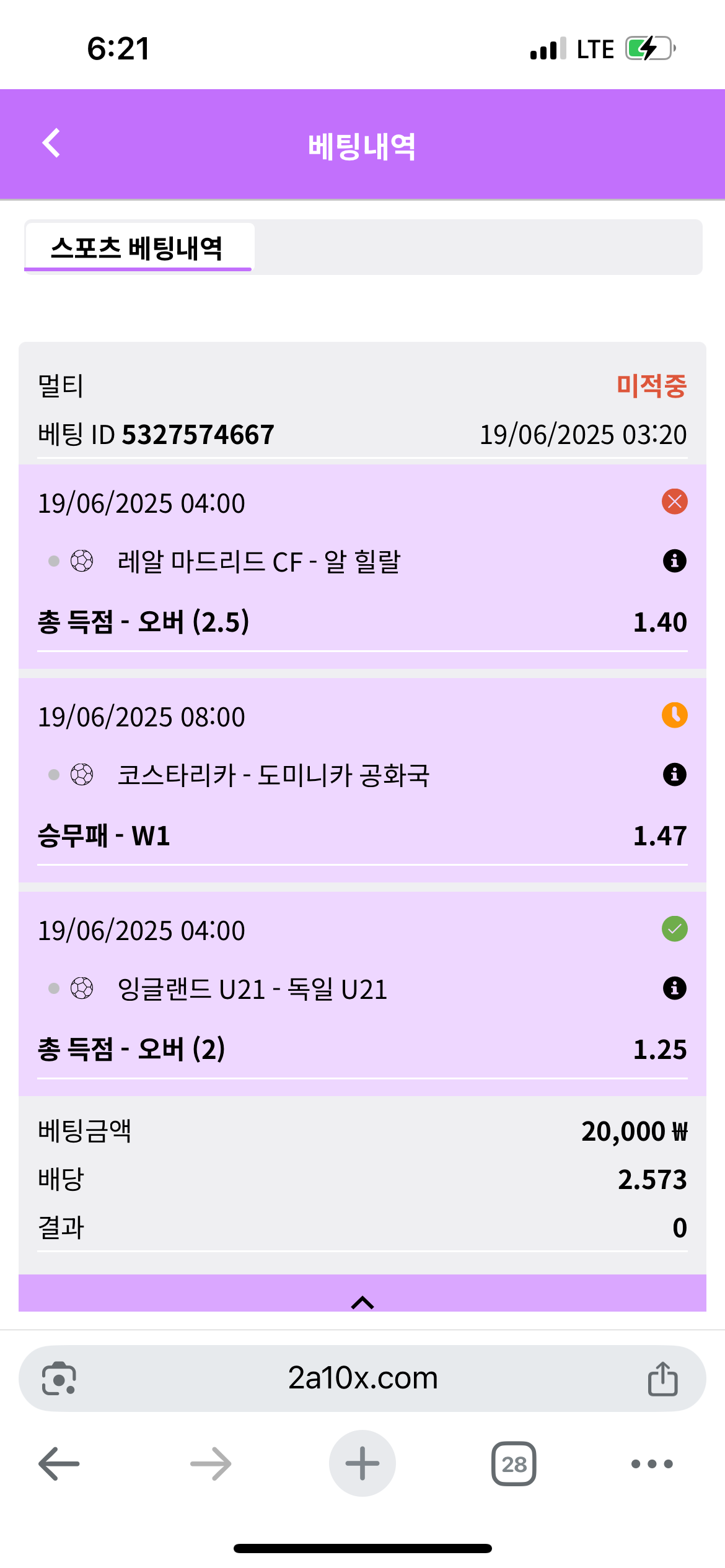Image resolution: width=725 pixels, height=1568 pixels.
Task: View the 28 open tabs
Action: [514, 1464]
